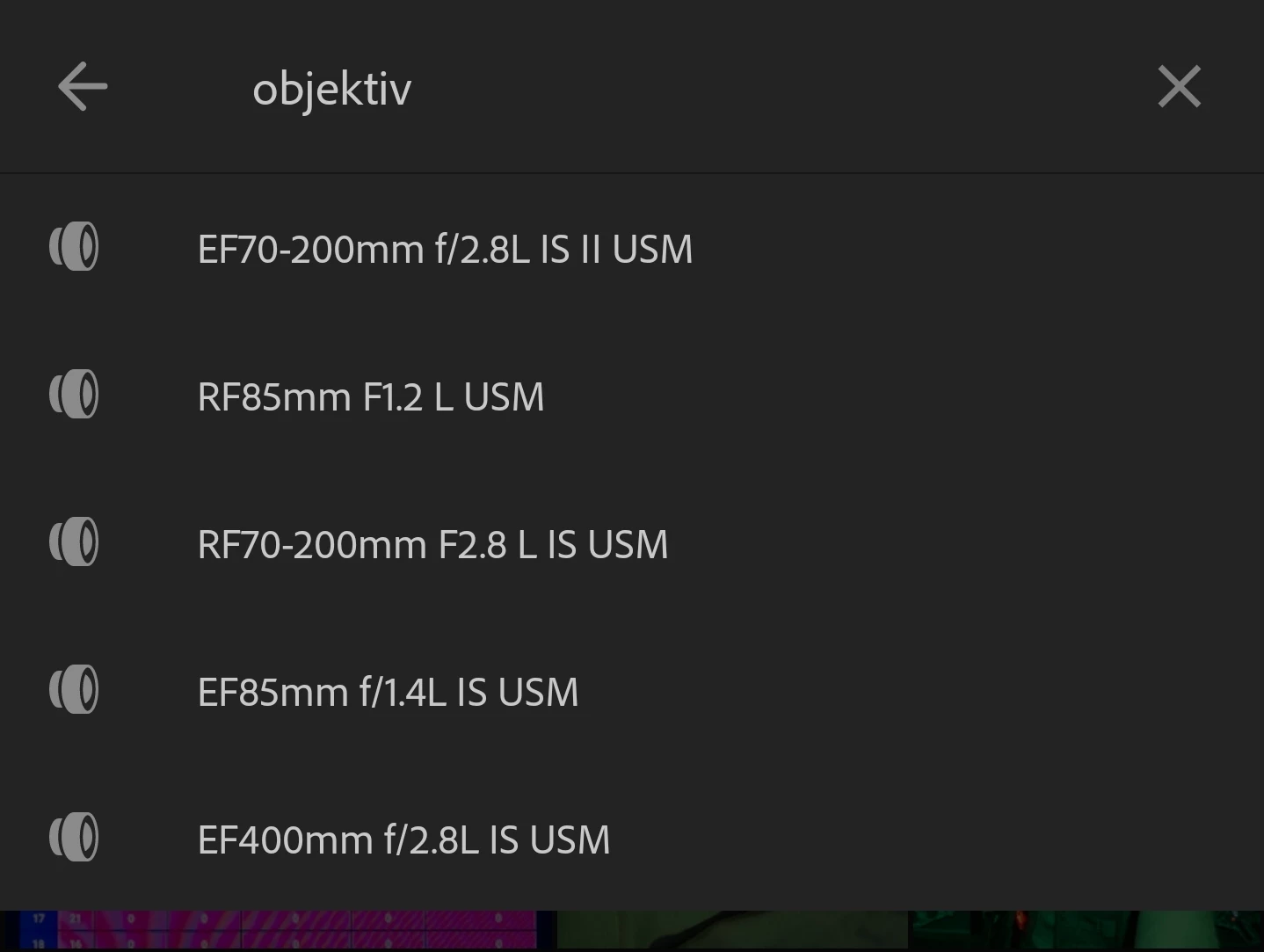
Task: Pick EF85mm f/1.4L IS USM lens
Action: point(388,692)
